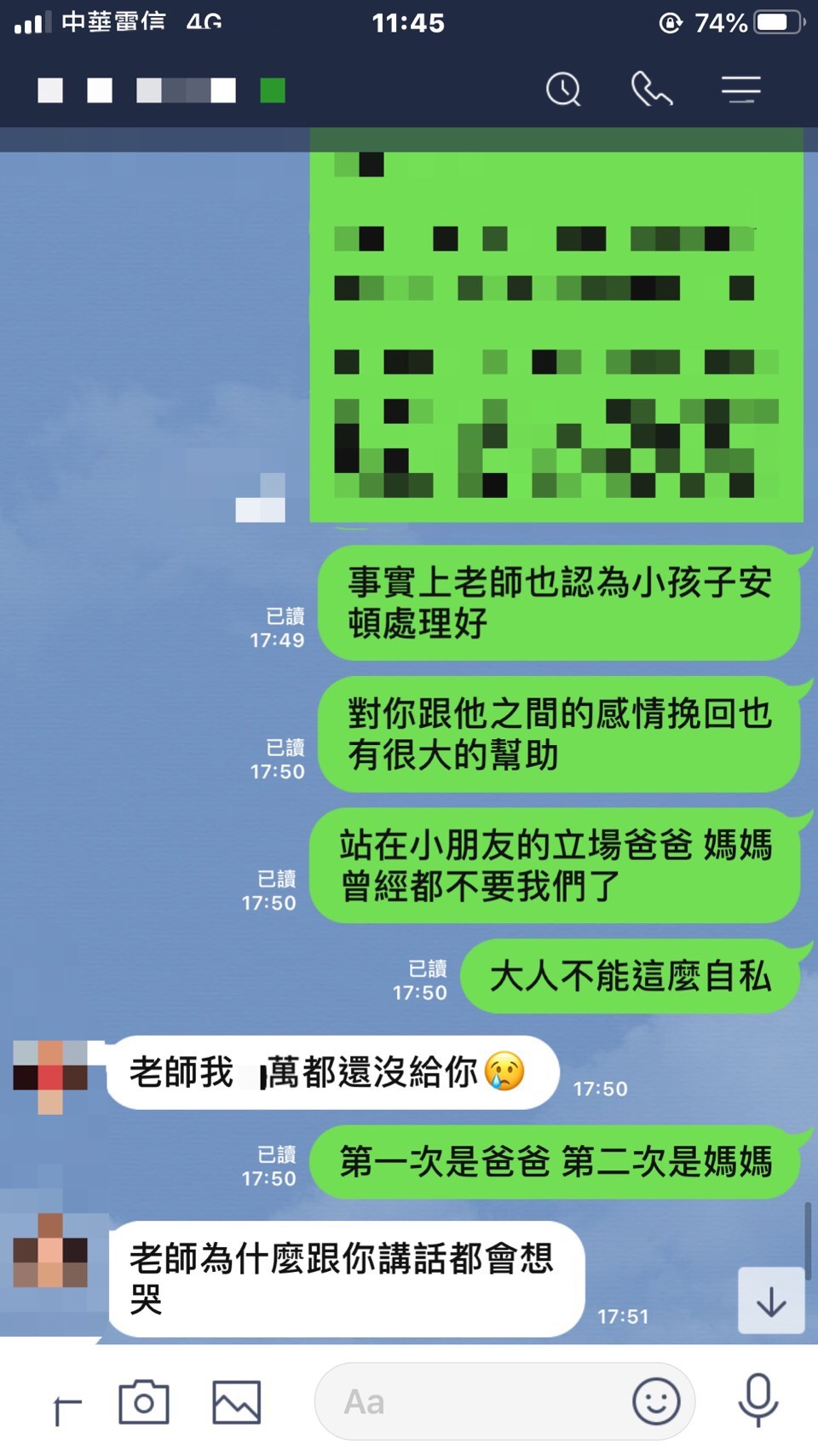Jump to the latest message
This screenshot has height=1456, width=818.
tap(771, 1301)
